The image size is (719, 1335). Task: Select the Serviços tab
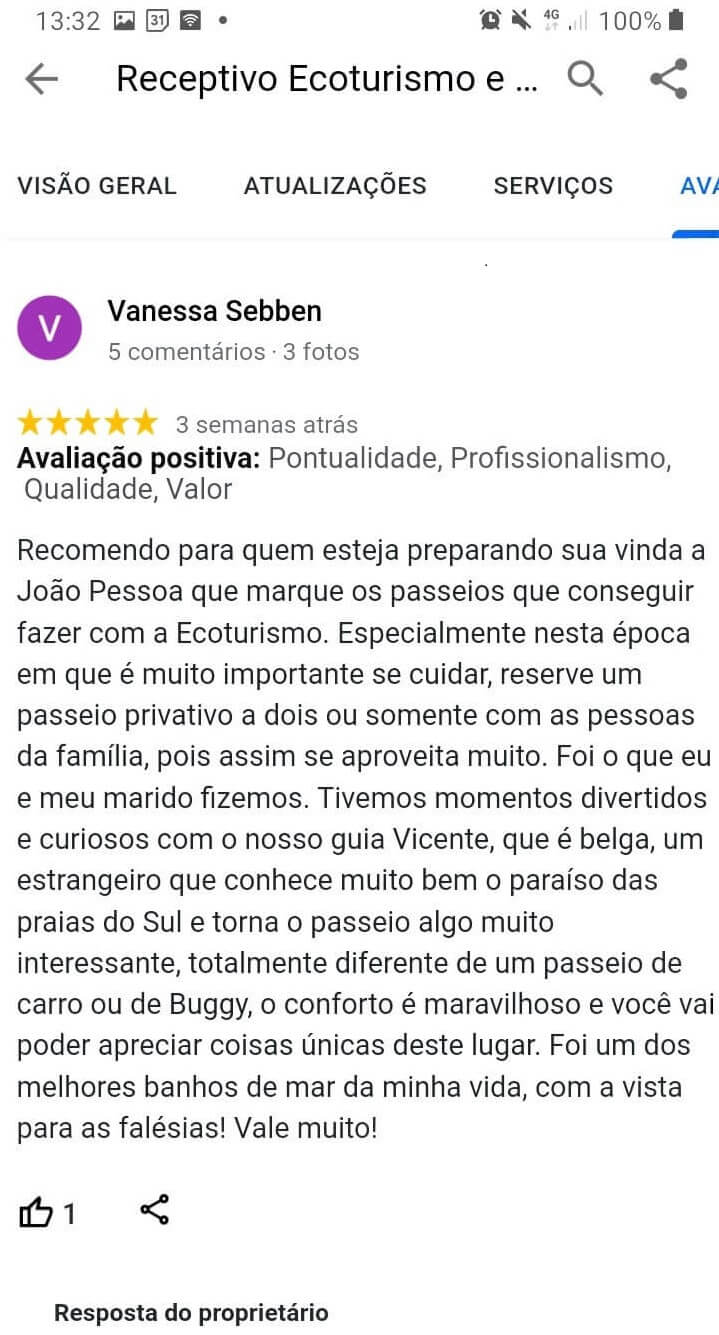(553, 186)
